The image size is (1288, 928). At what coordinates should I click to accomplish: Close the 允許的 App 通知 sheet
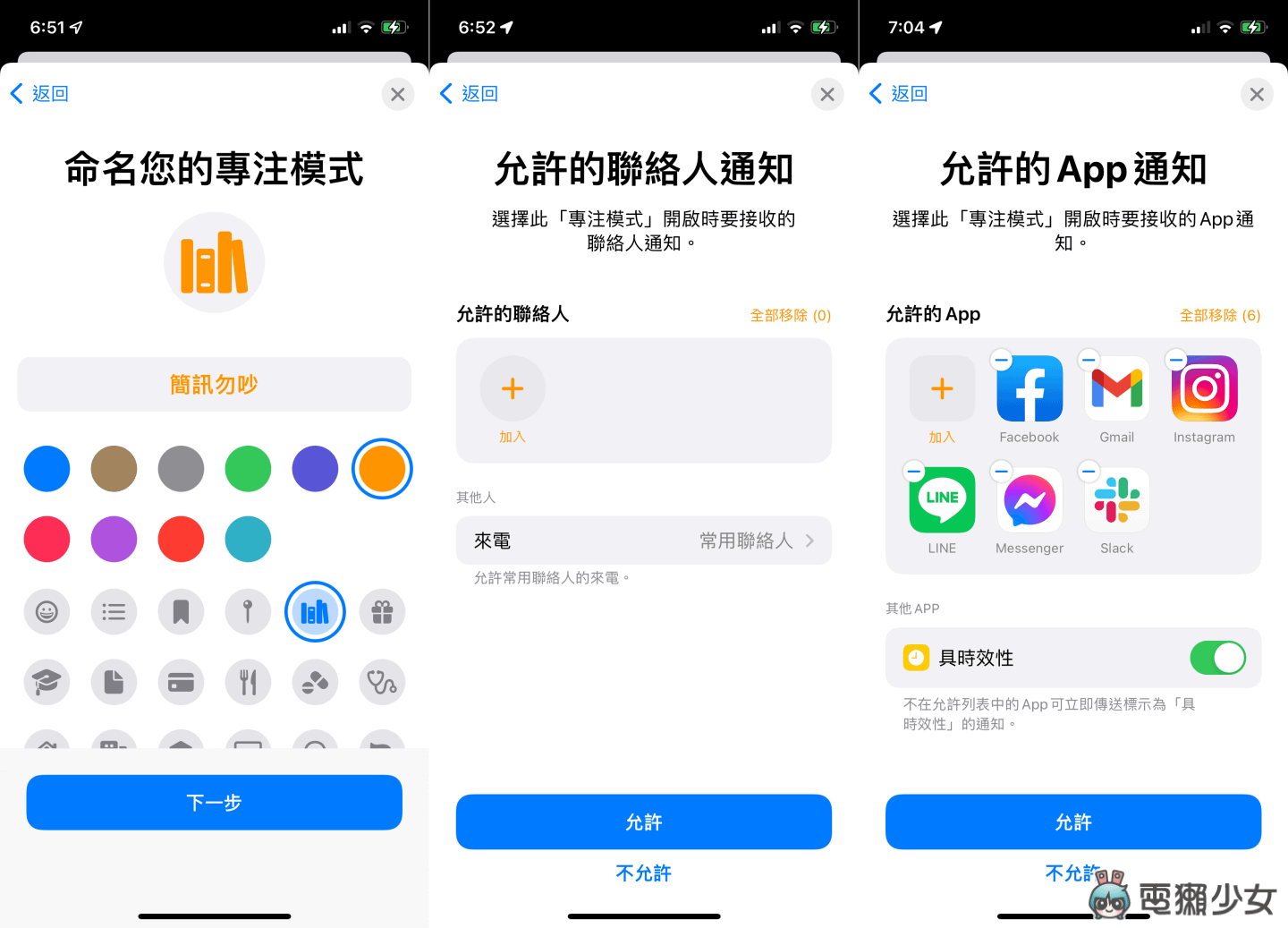(x=1257, y=94)
